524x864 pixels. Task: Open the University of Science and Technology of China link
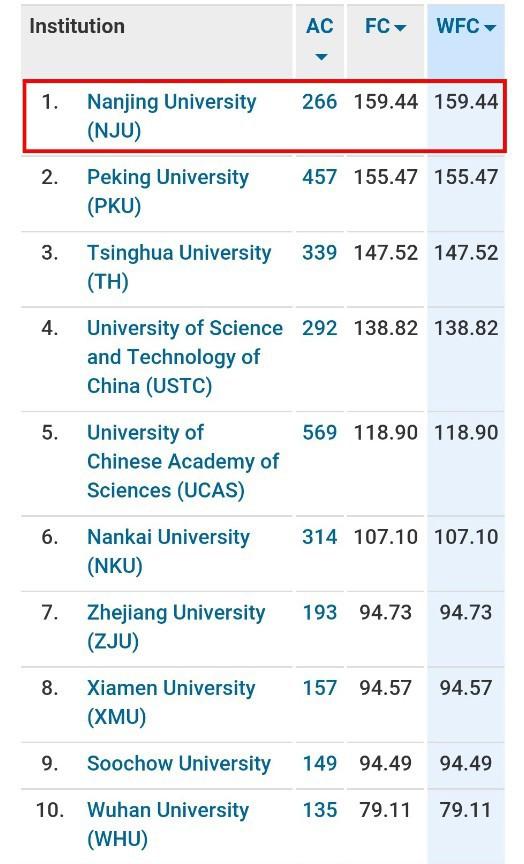pyautogui.click(x=185, y=357)
